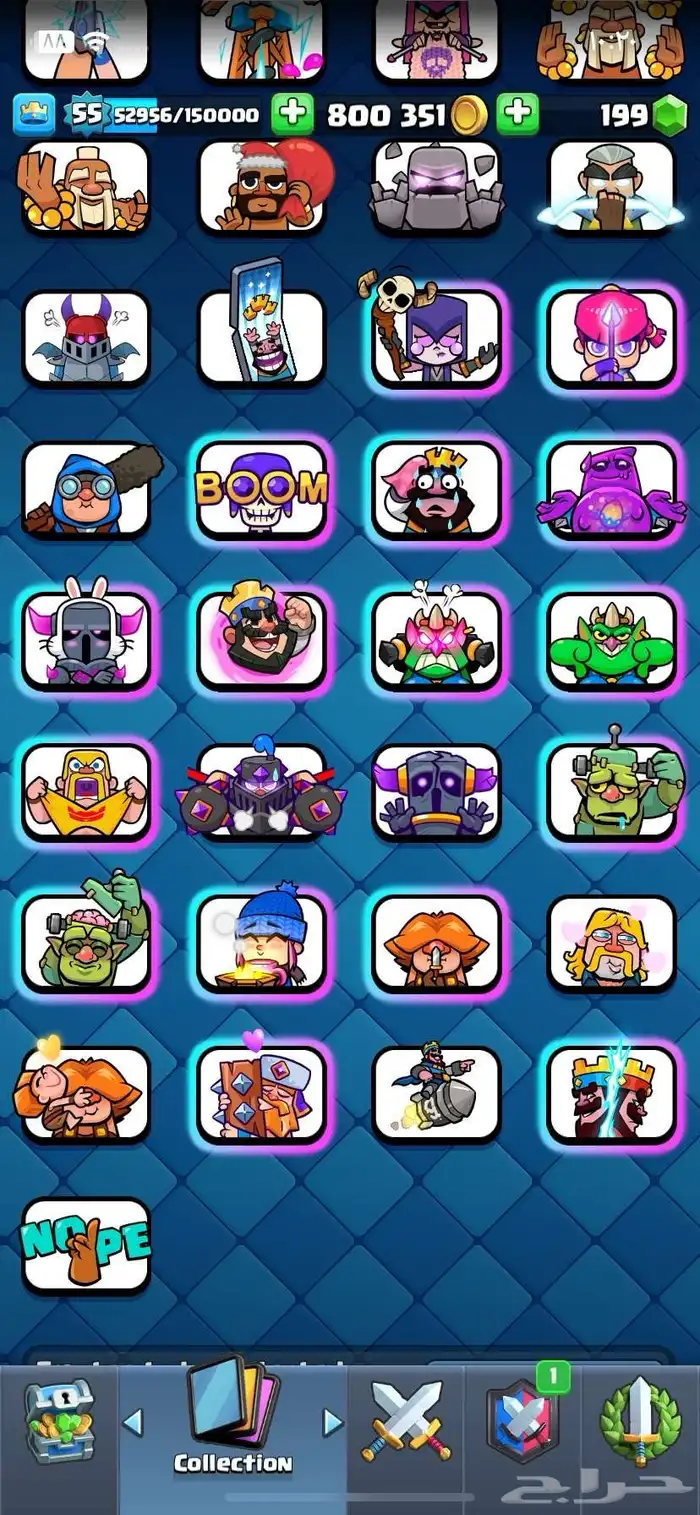The height and width of the screenshot is (1515, 700).
Task: Pick the king riding rocket emote
Action: coord(436,1094)
